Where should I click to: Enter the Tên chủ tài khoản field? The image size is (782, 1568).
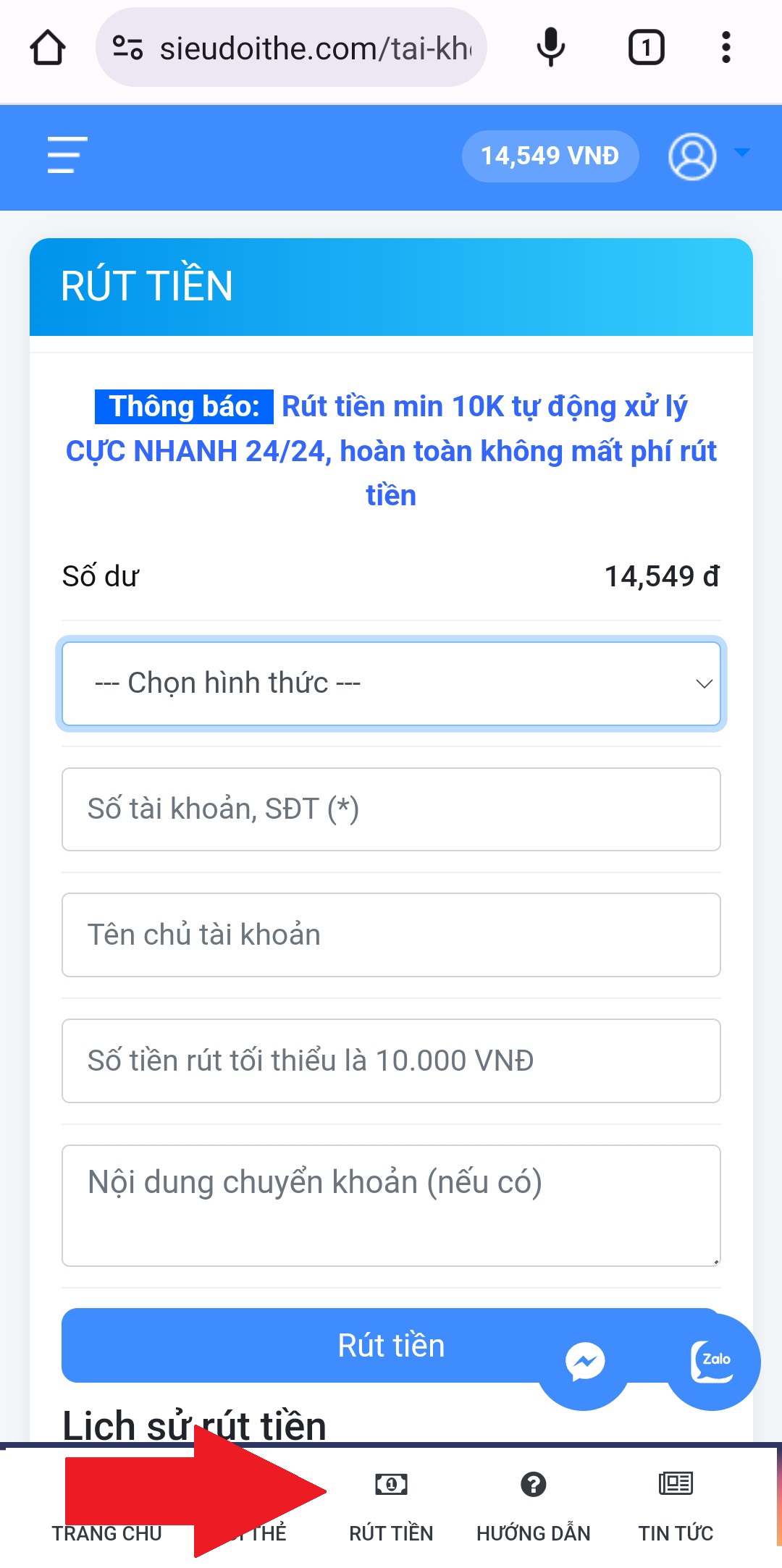click(391, 935)
